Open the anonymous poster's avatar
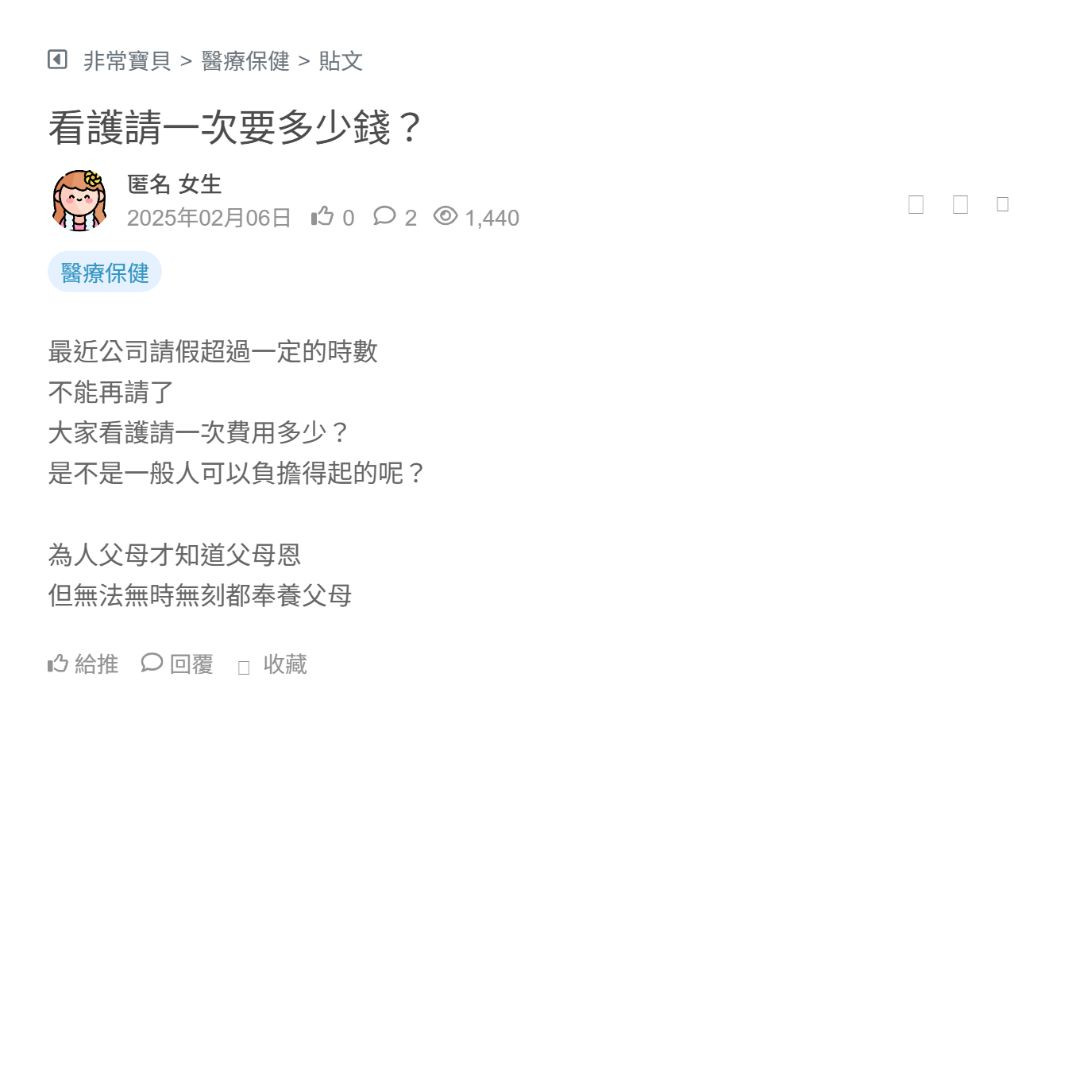The height and width of the screenshot is (1080, 1080). point(79,200)
